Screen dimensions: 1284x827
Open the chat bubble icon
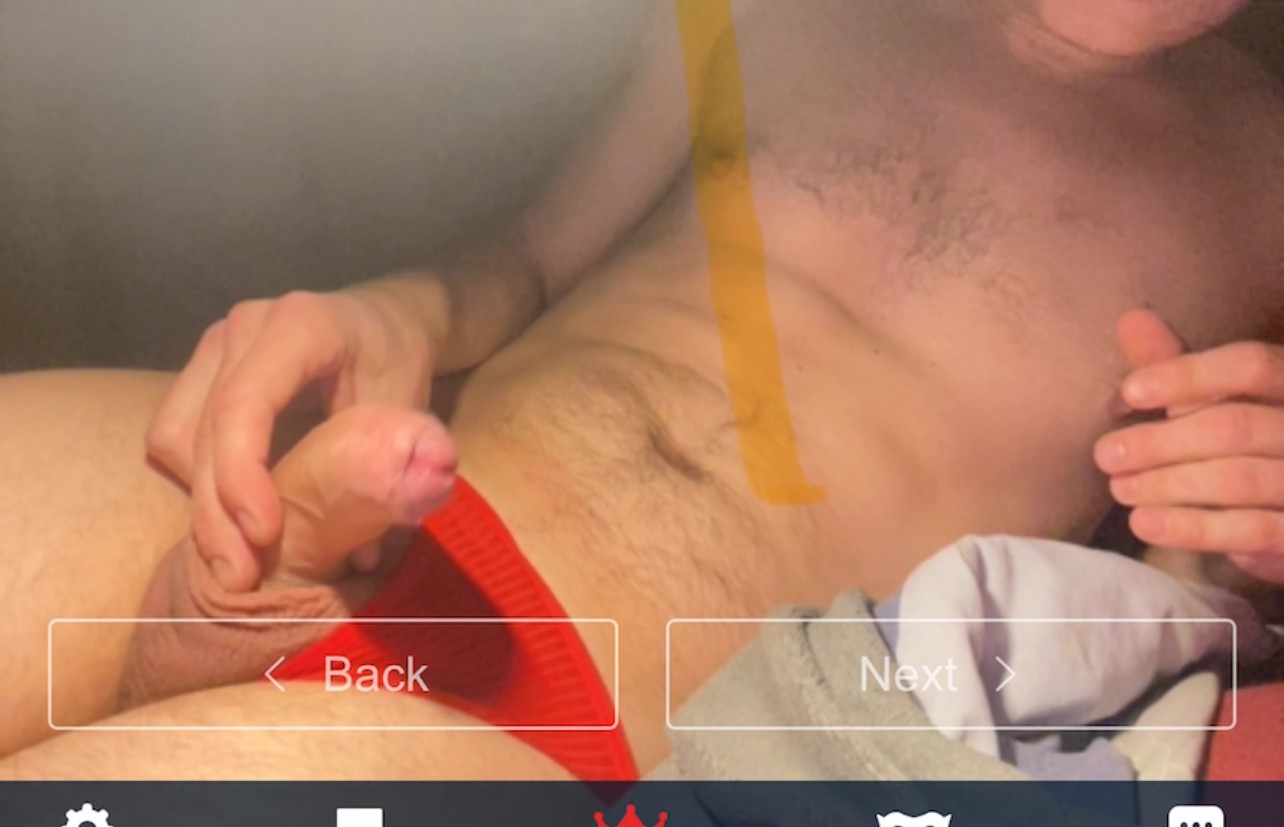point(1195,816)
